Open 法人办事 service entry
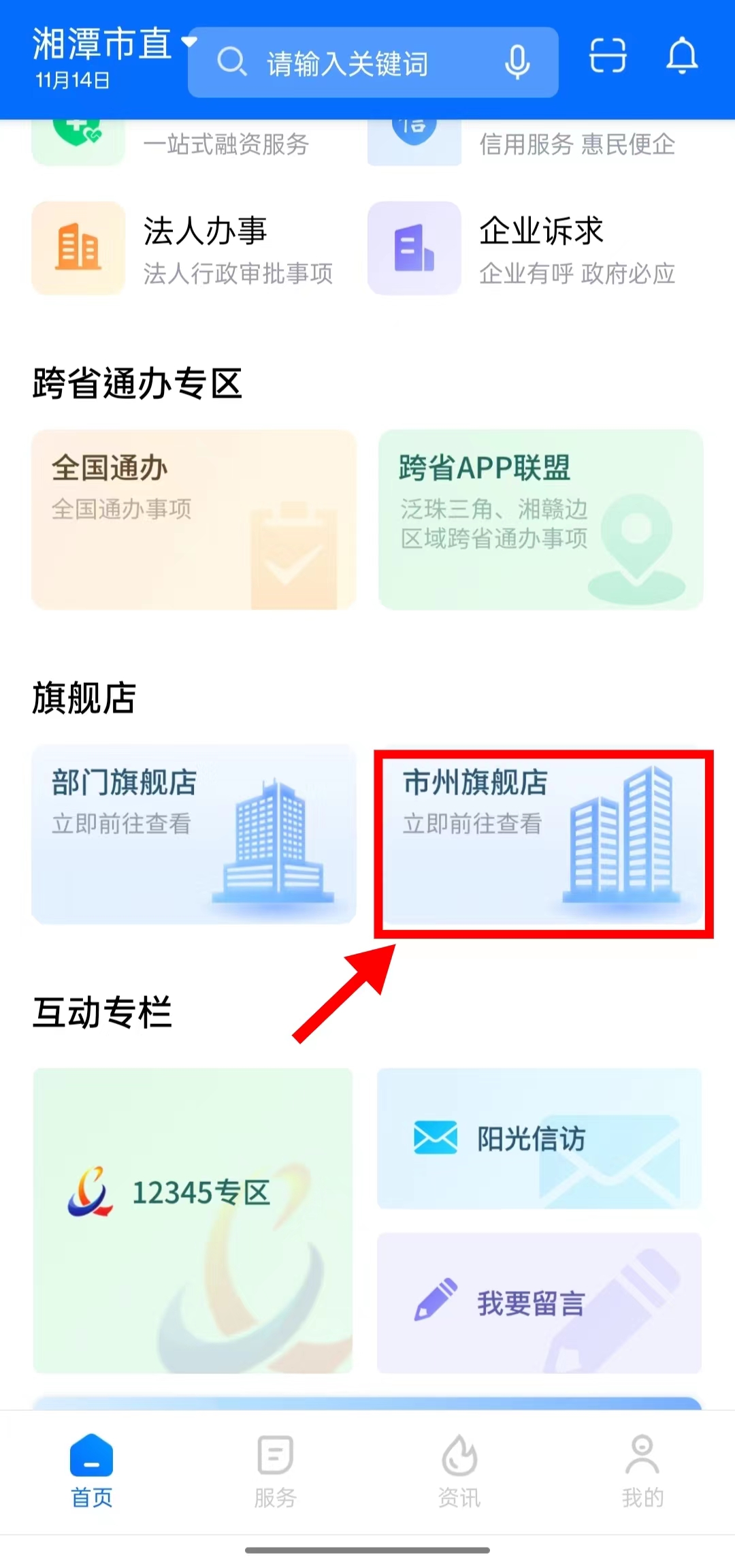 coord(184,249)
